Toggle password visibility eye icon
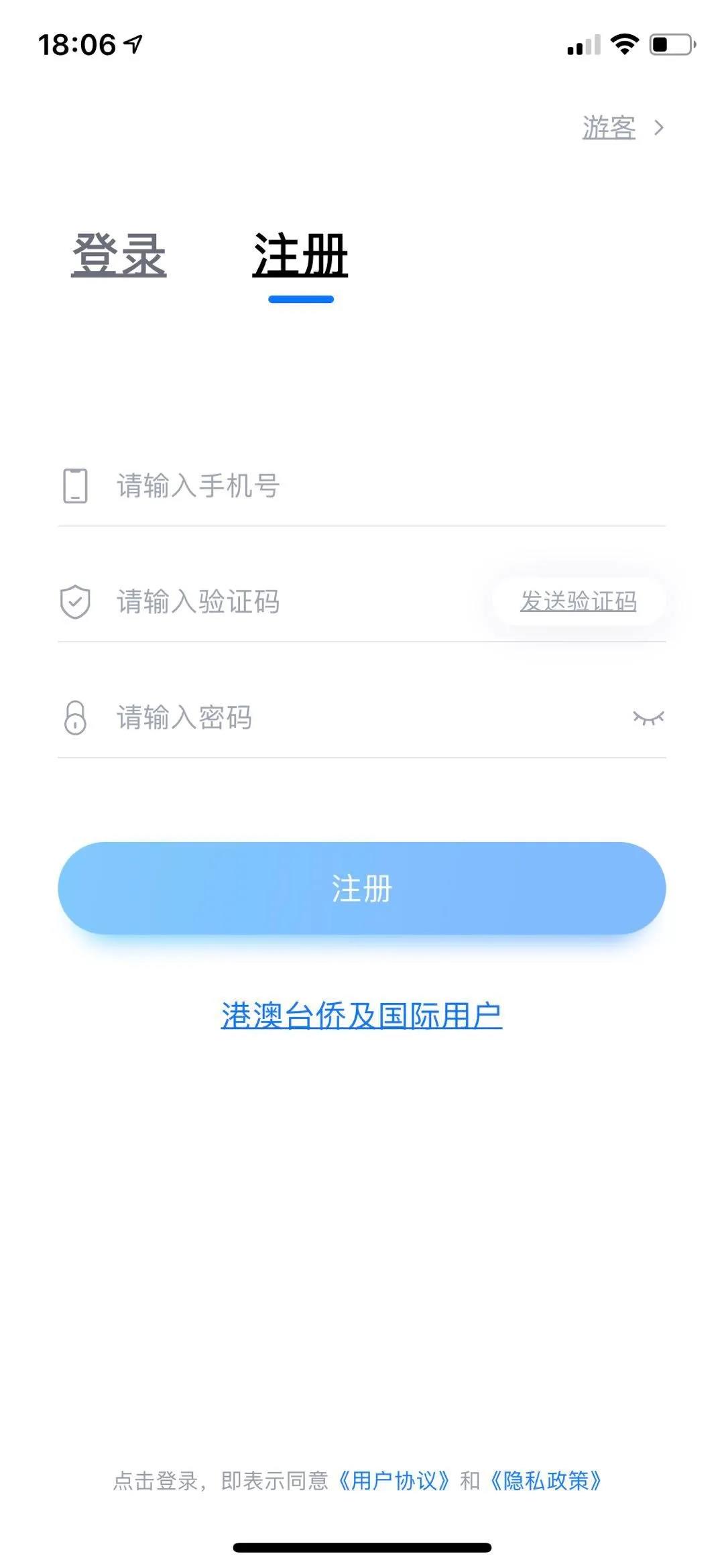This screenshot has height=1568, width=724. (x=648, y=718)
